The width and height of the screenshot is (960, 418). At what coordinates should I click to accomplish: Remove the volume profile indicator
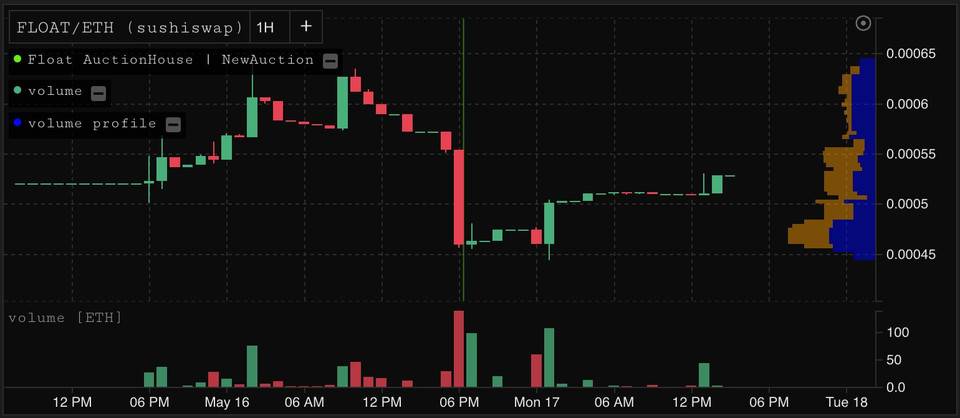pos(173,124)
